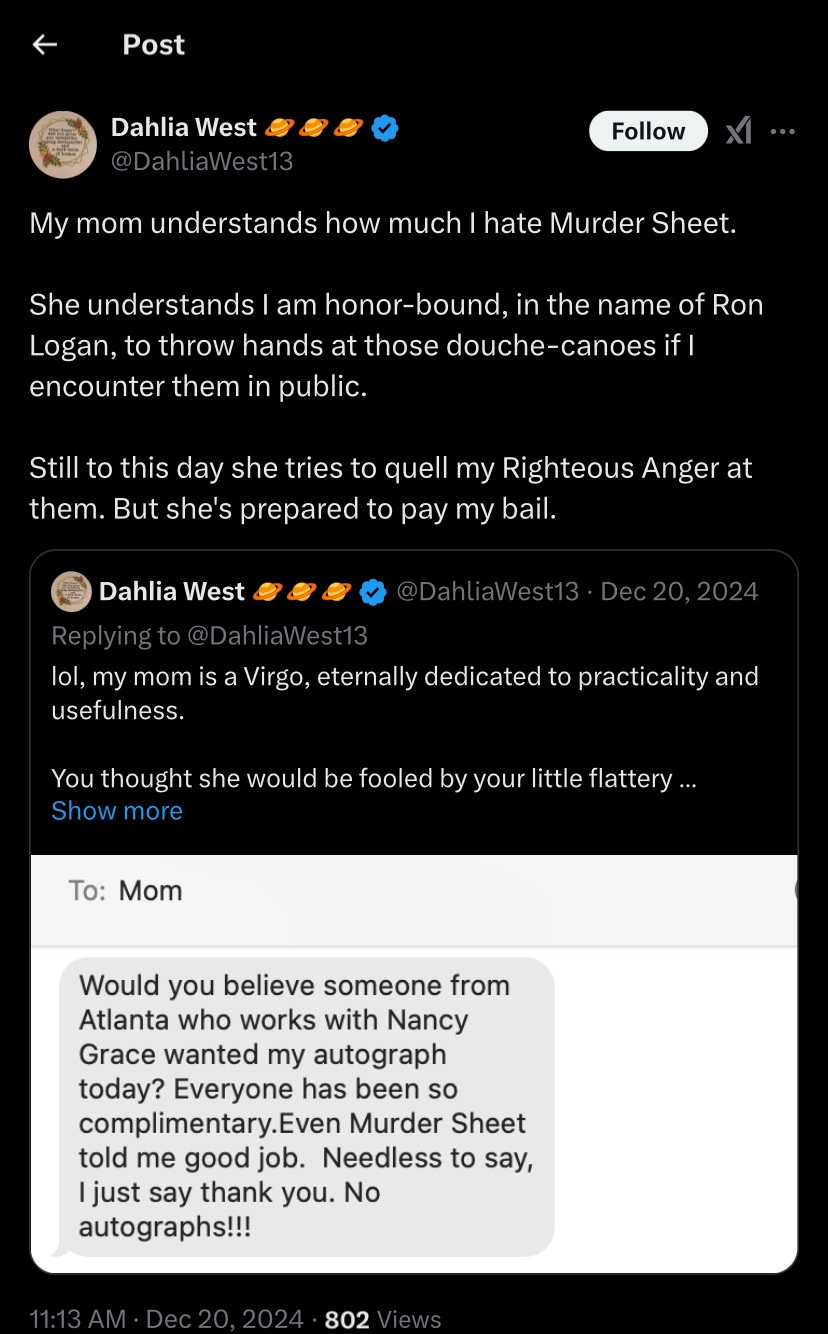Click the display name Dahlia West
The height and width of the screenshot is (1334, 828).
click(x=183, y=127)
